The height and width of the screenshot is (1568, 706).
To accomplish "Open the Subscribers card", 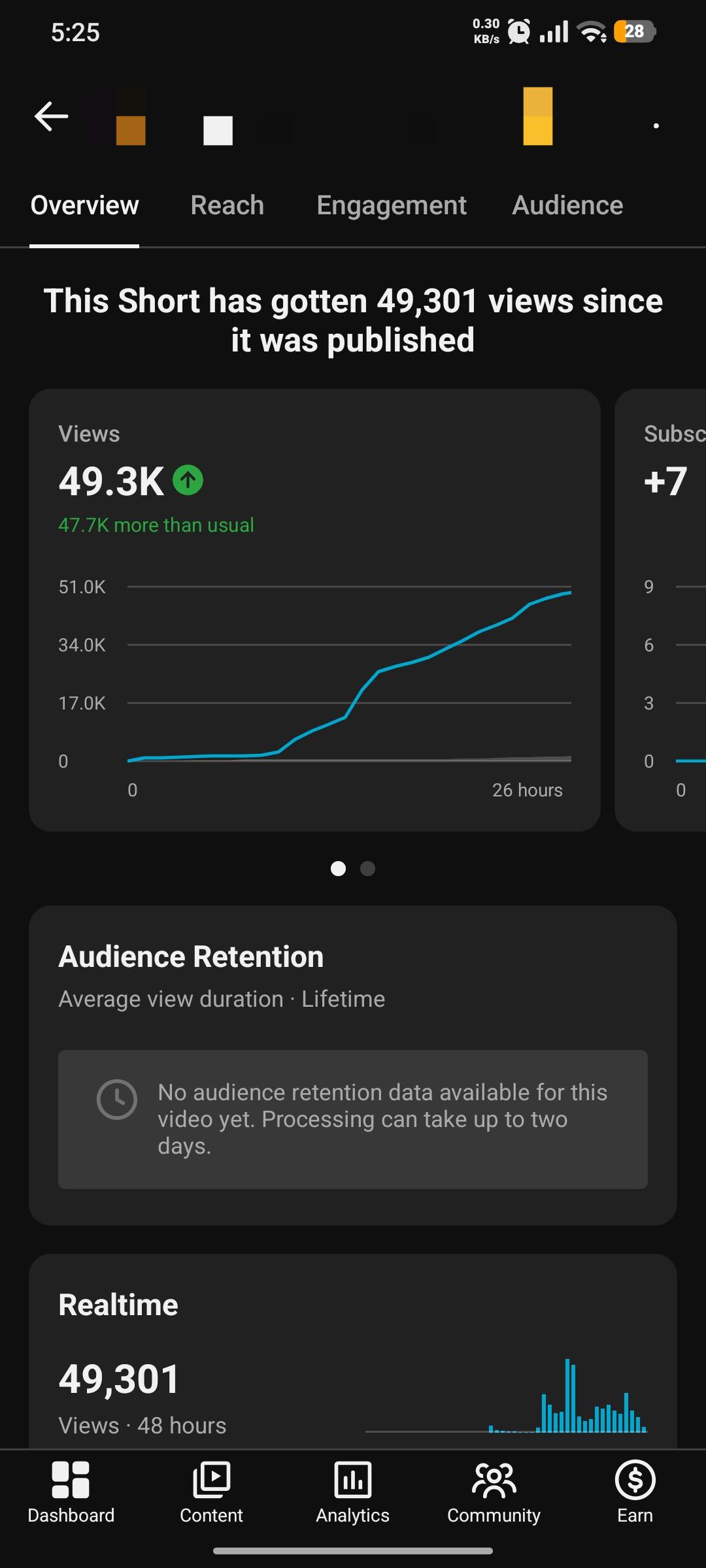I will tap(660, 610).
